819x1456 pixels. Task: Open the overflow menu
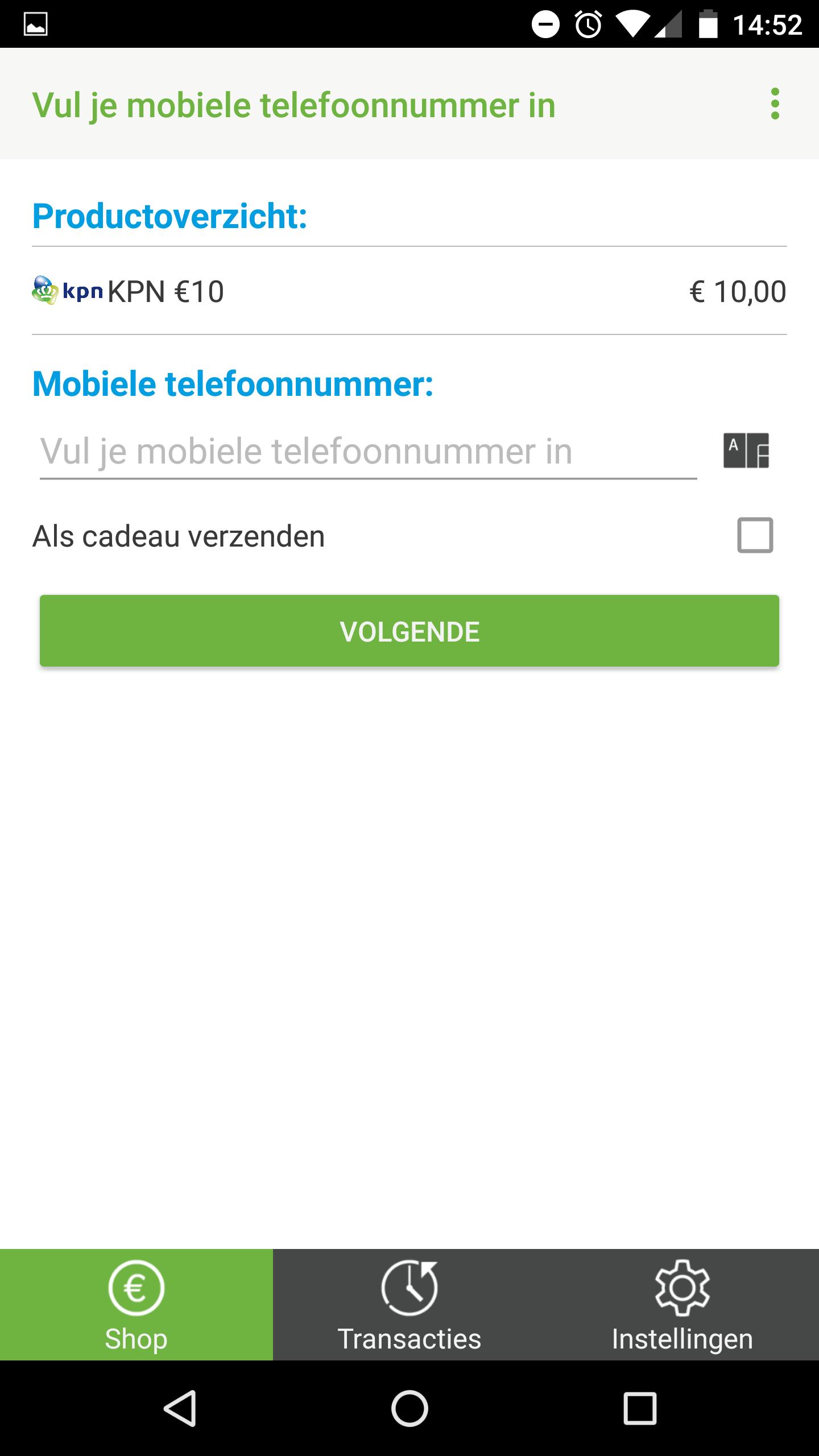775,104
